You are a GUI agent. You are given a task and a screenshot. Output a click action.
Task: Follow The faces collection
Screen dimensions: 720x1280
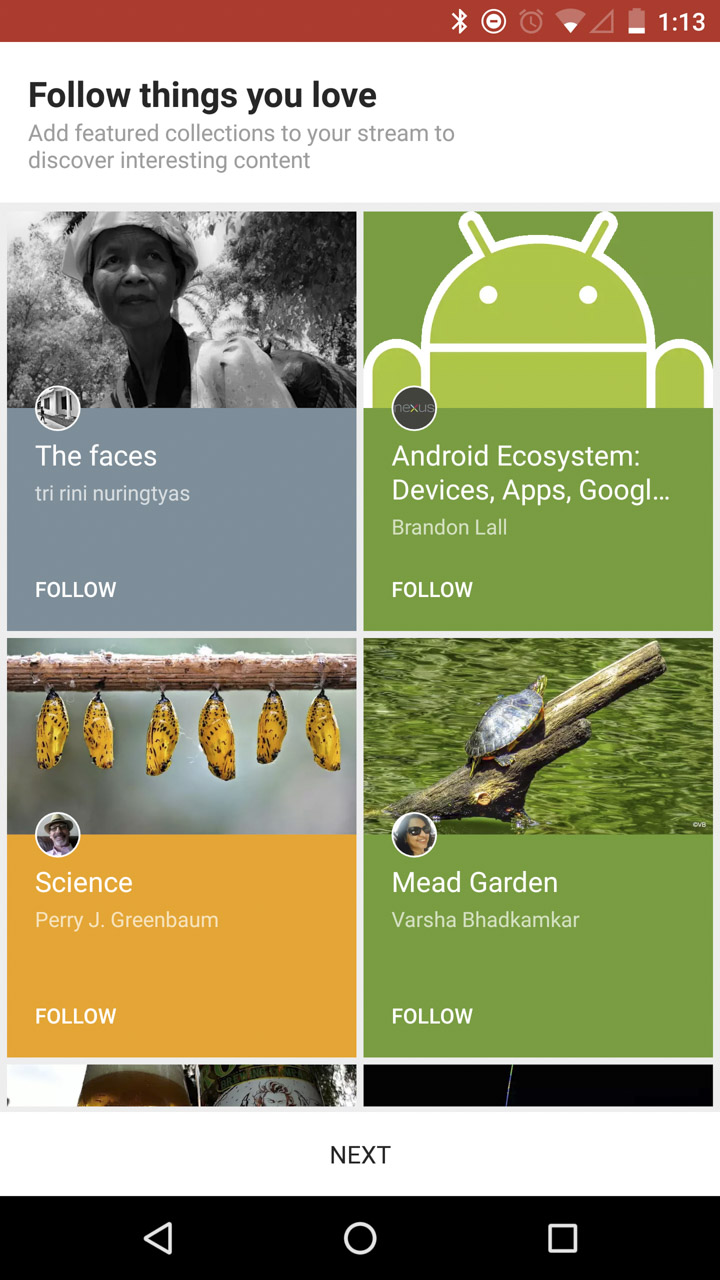(x=76, y=590)
